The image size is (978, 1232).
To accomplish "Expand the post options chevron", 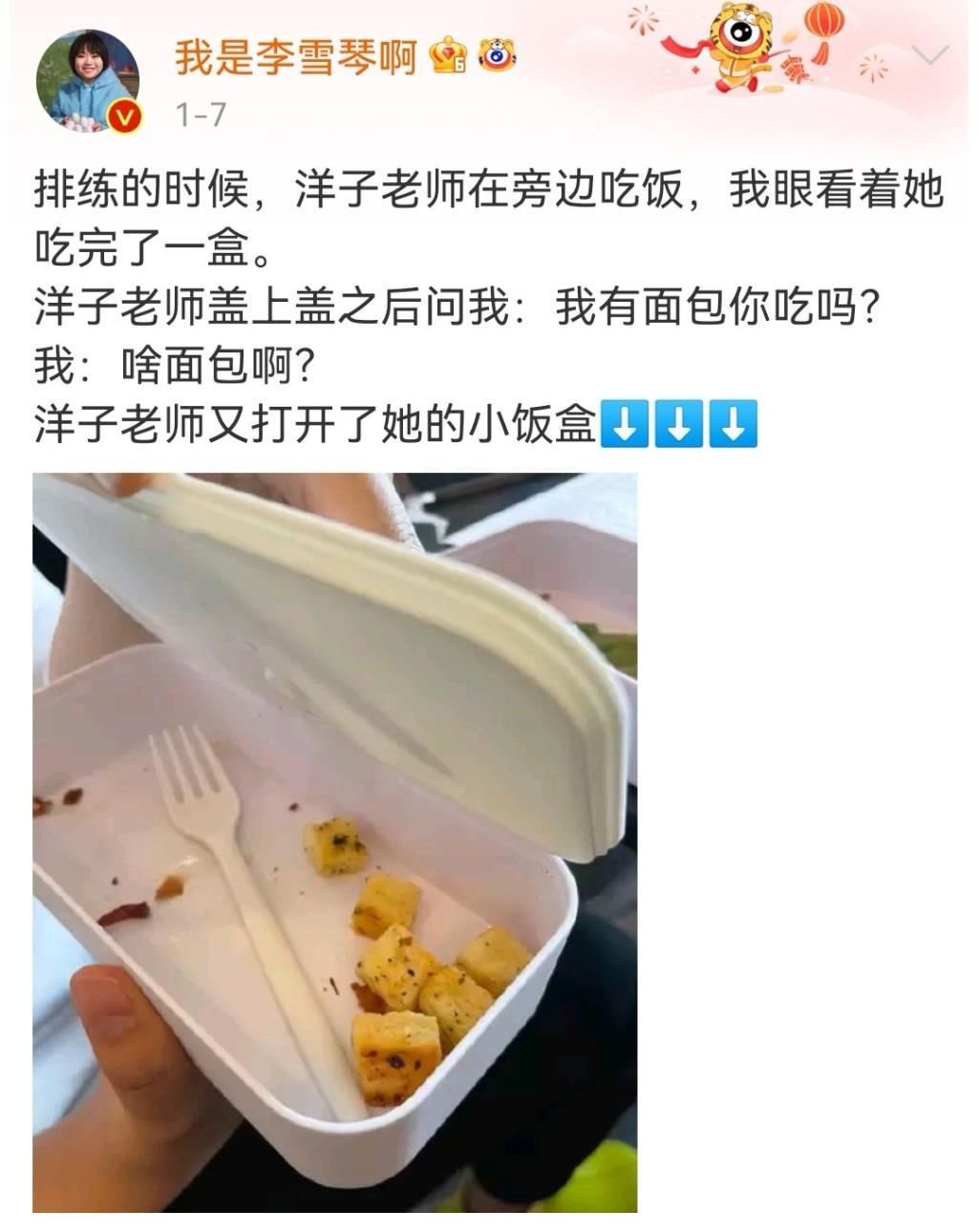I will [928, 55].
